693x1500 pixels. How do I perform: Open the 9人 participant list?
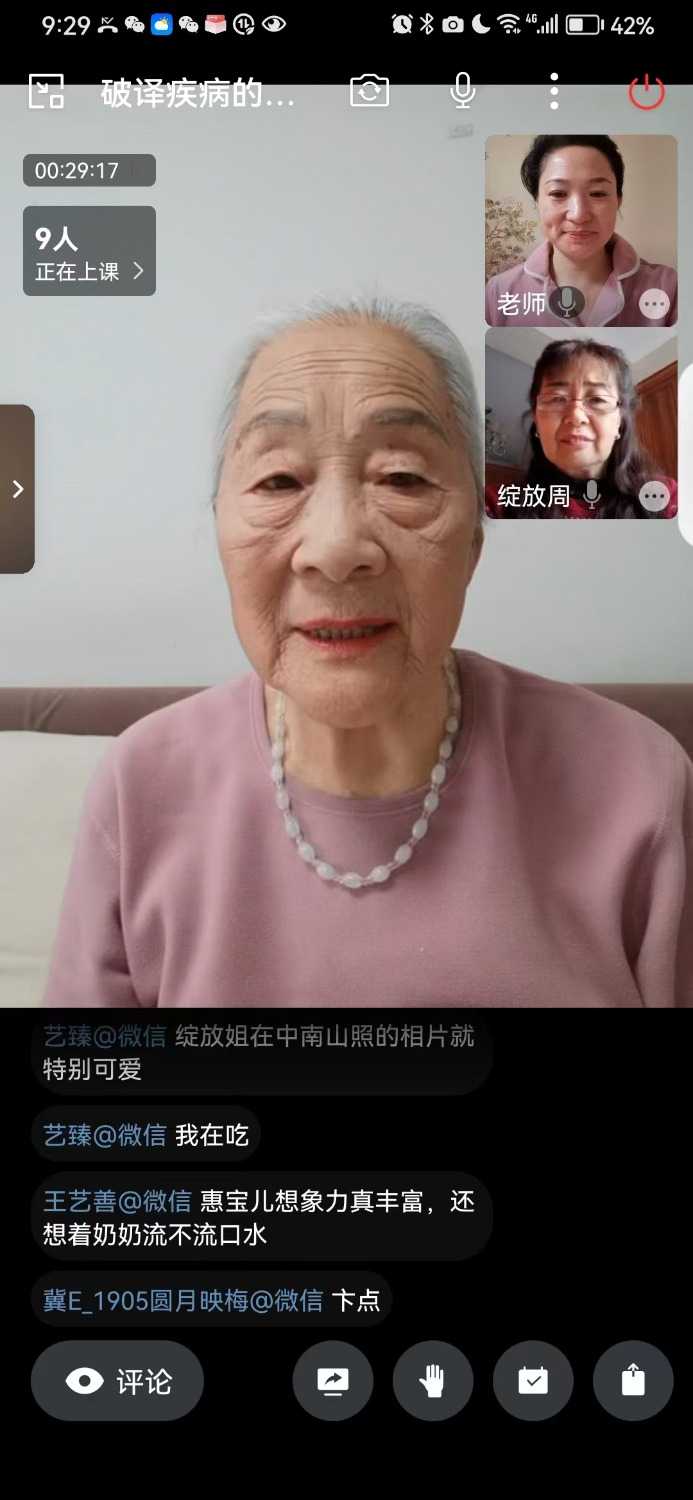(89, 251)
